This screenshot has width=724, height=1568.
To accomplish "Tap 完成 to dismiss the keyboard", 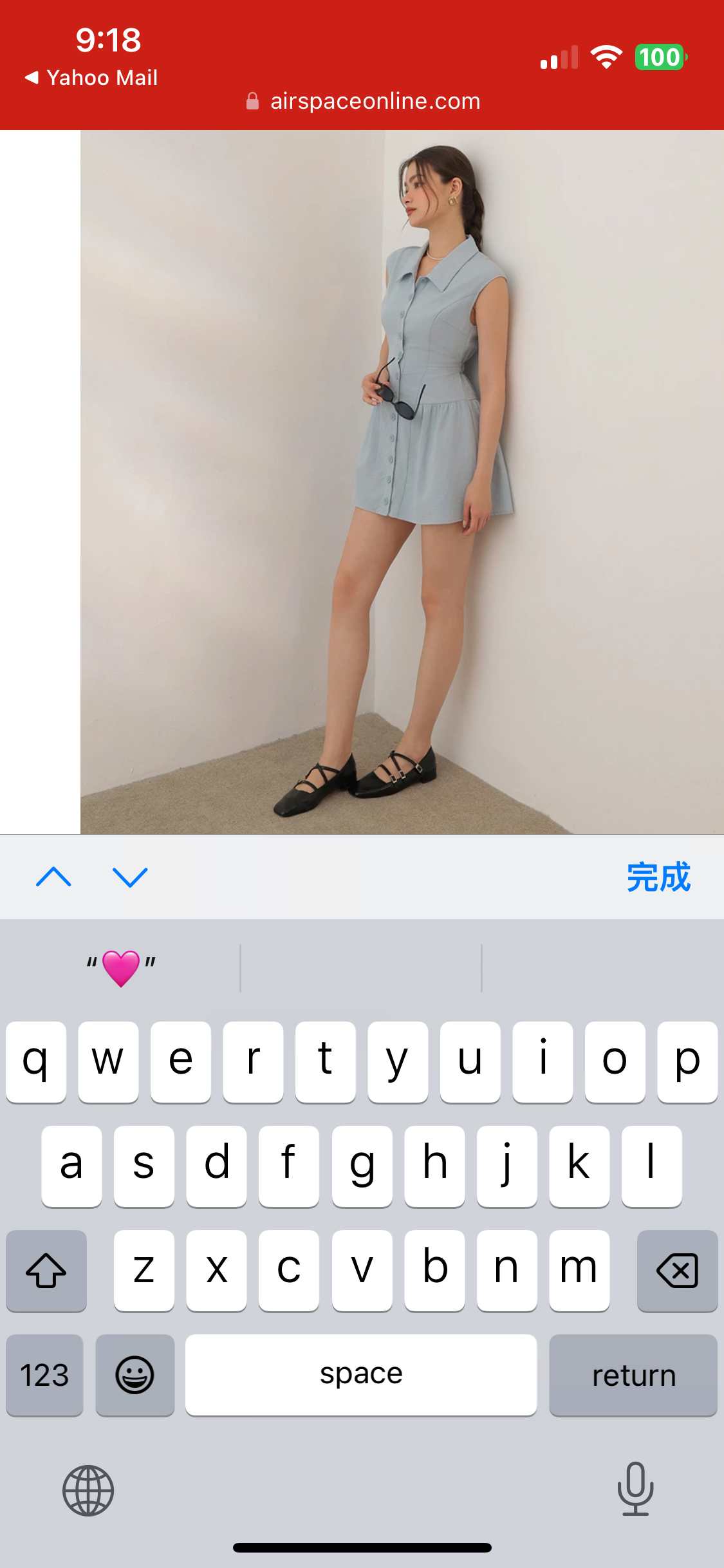I will tap(658, 877).
